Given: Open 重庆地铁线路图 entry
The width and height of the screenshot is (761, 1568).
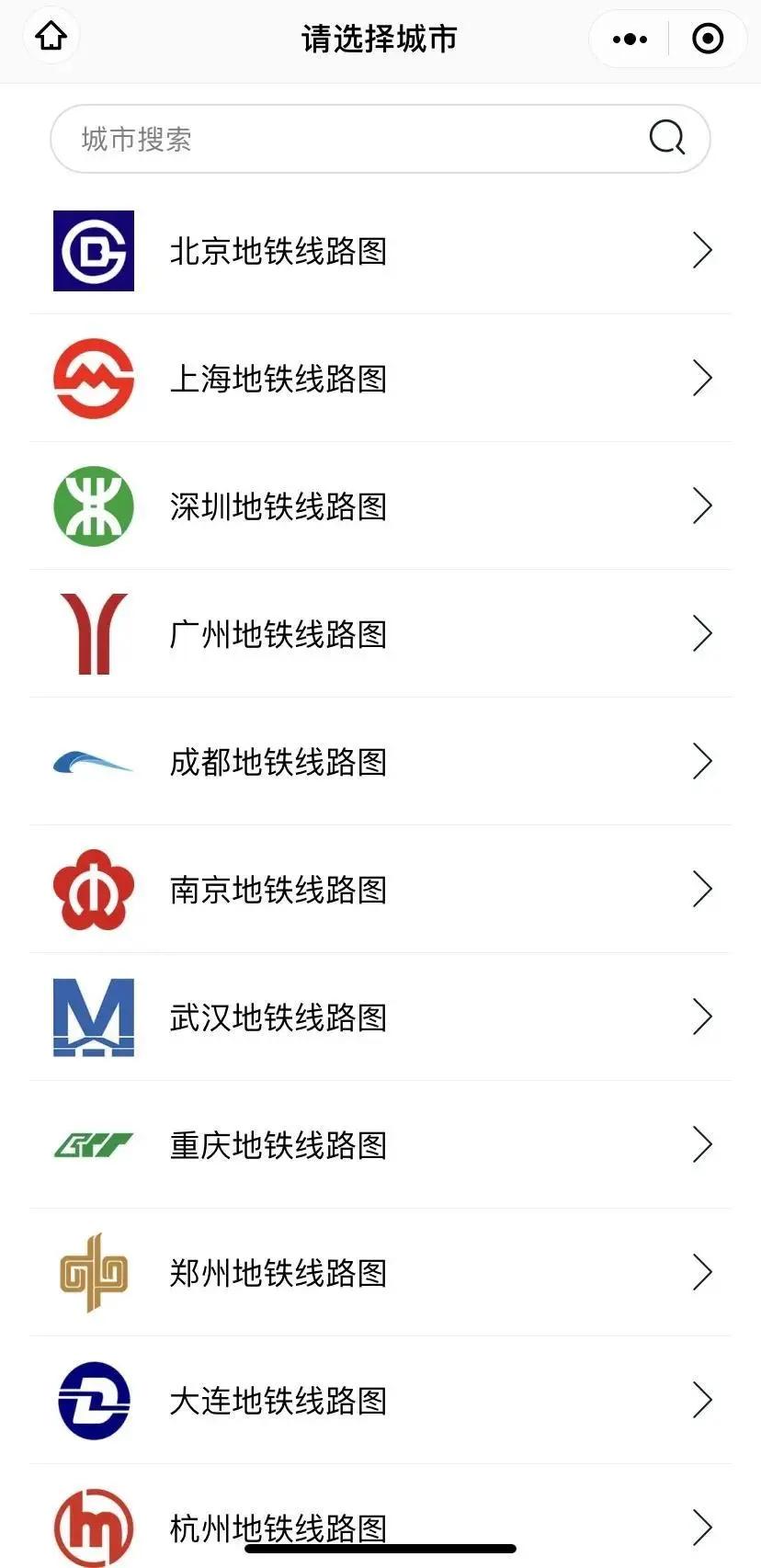Looking at the screenshot, I should pos(380,1144).
